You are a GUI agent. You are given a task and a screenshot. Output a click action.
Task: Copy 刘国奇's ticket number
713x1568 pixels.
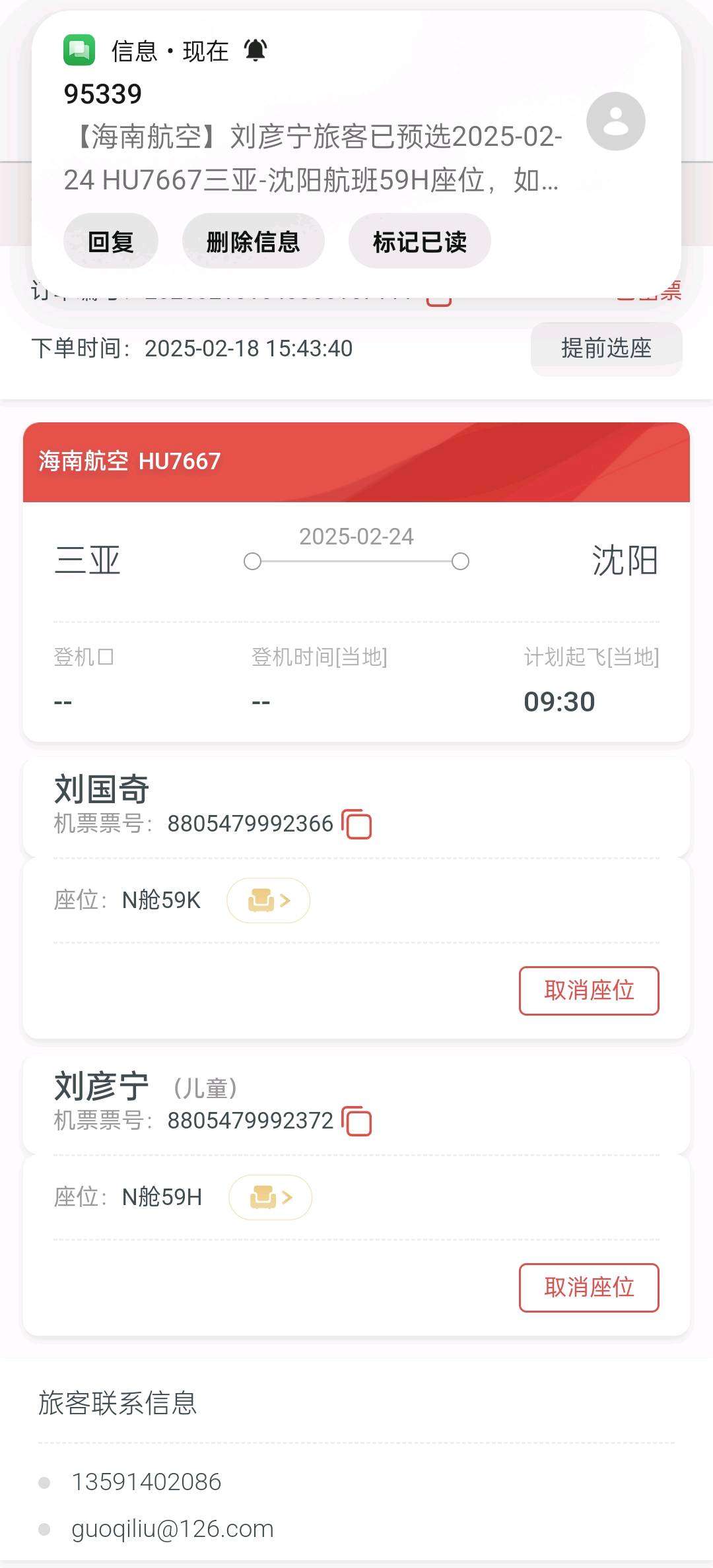point(357,825)
